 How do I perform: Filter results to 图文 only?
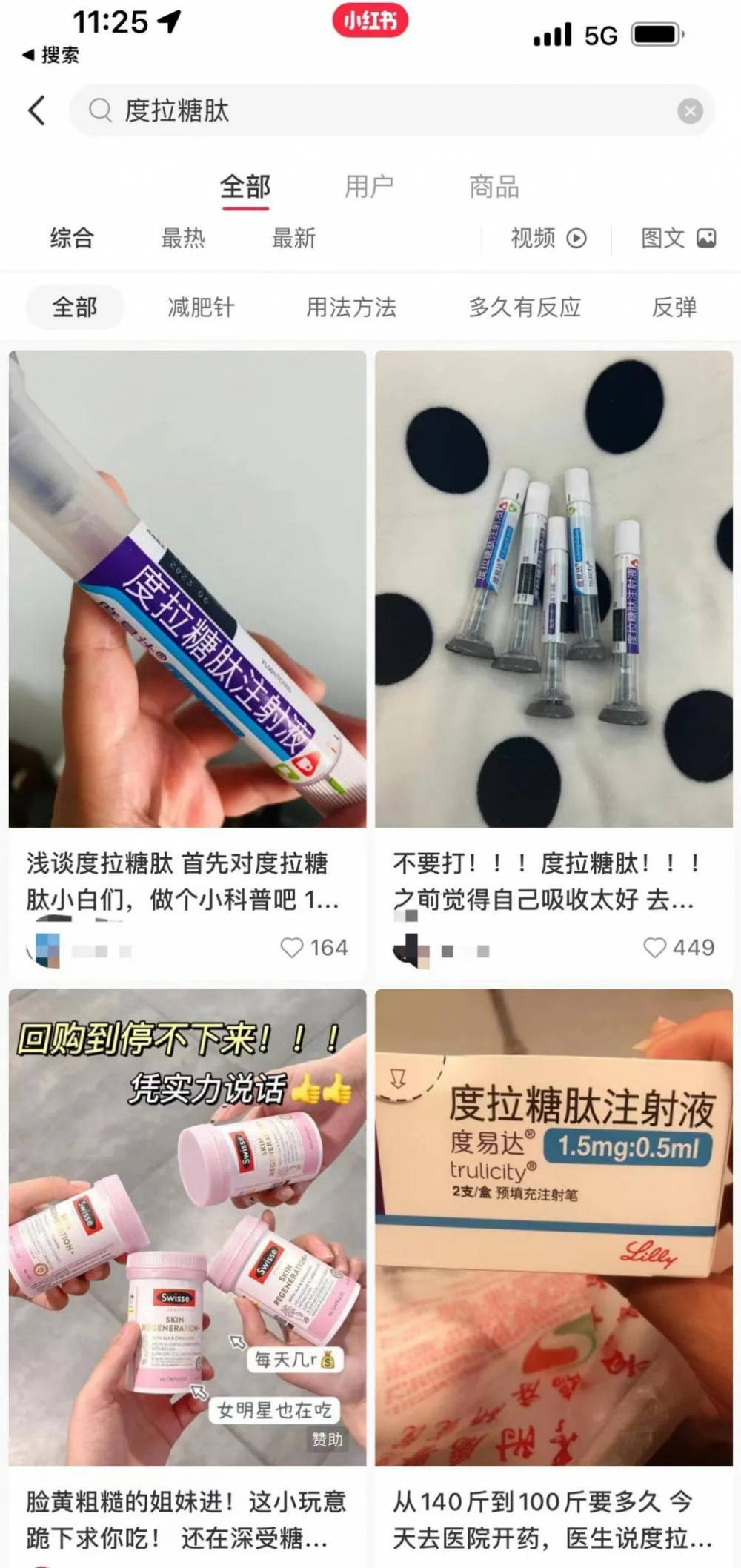click(677, 238)
